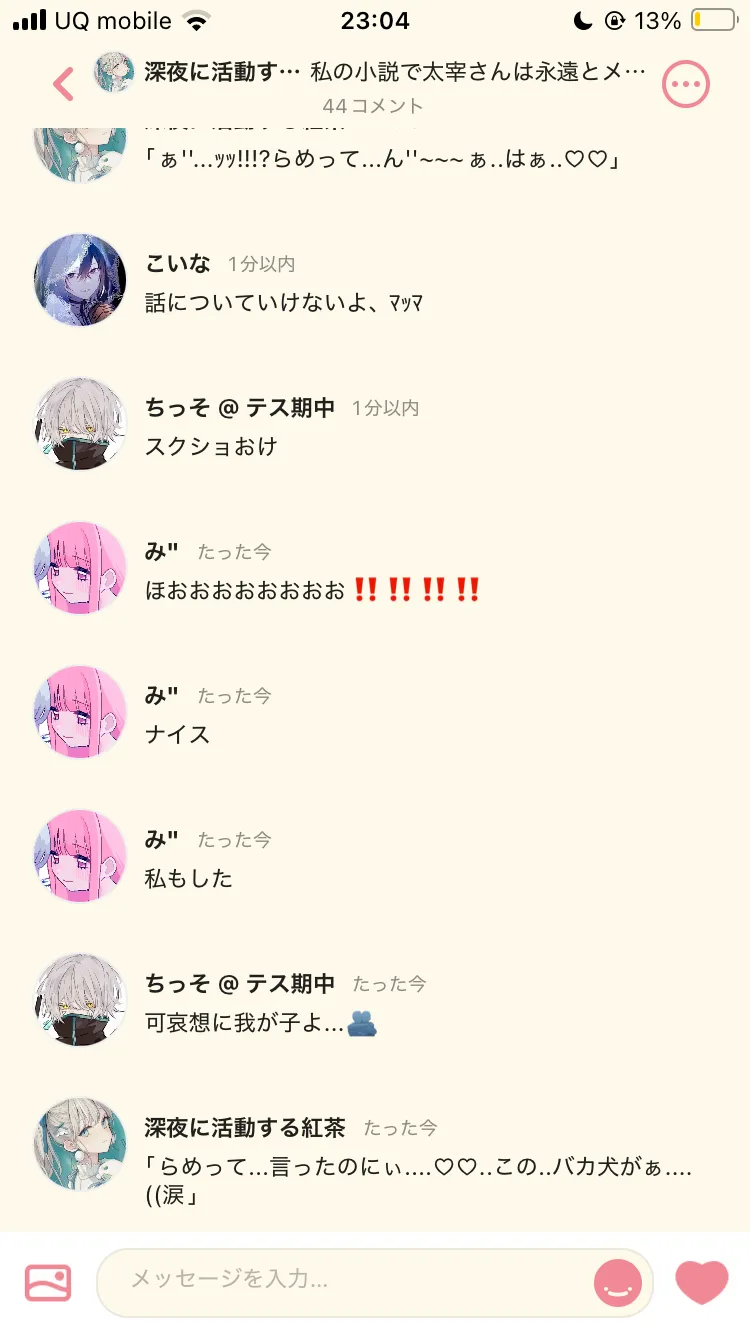Go back with the pink arrow

coord(63,84)
